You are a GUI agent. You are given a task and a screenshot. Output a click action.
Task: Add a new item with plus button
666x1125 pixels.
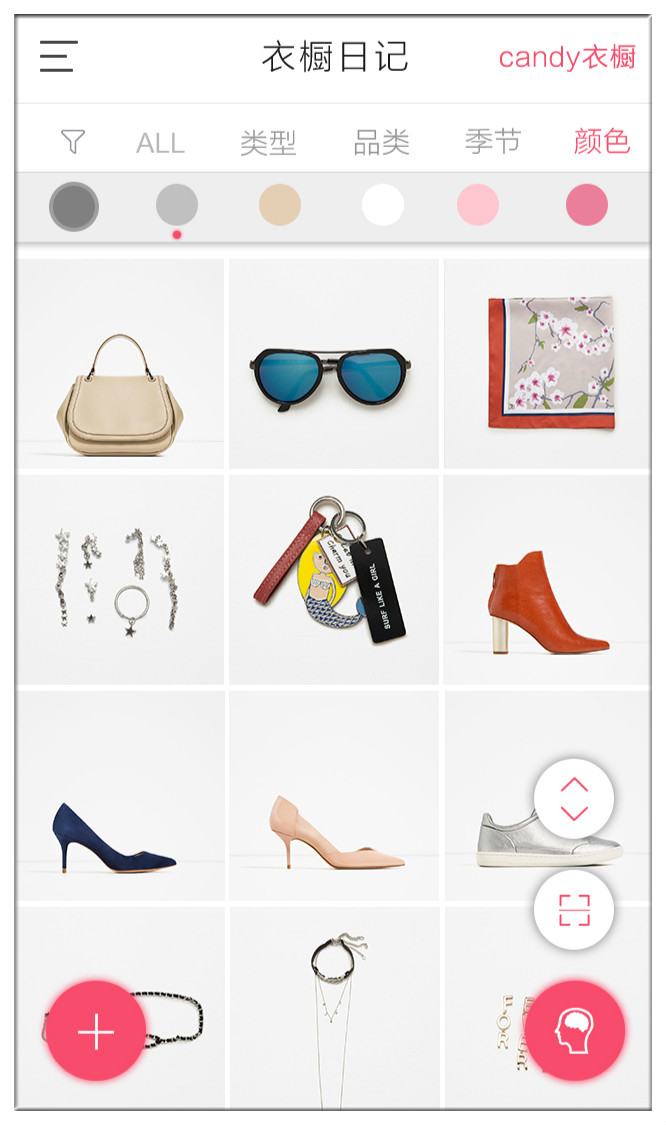(x=96, y=1030)
